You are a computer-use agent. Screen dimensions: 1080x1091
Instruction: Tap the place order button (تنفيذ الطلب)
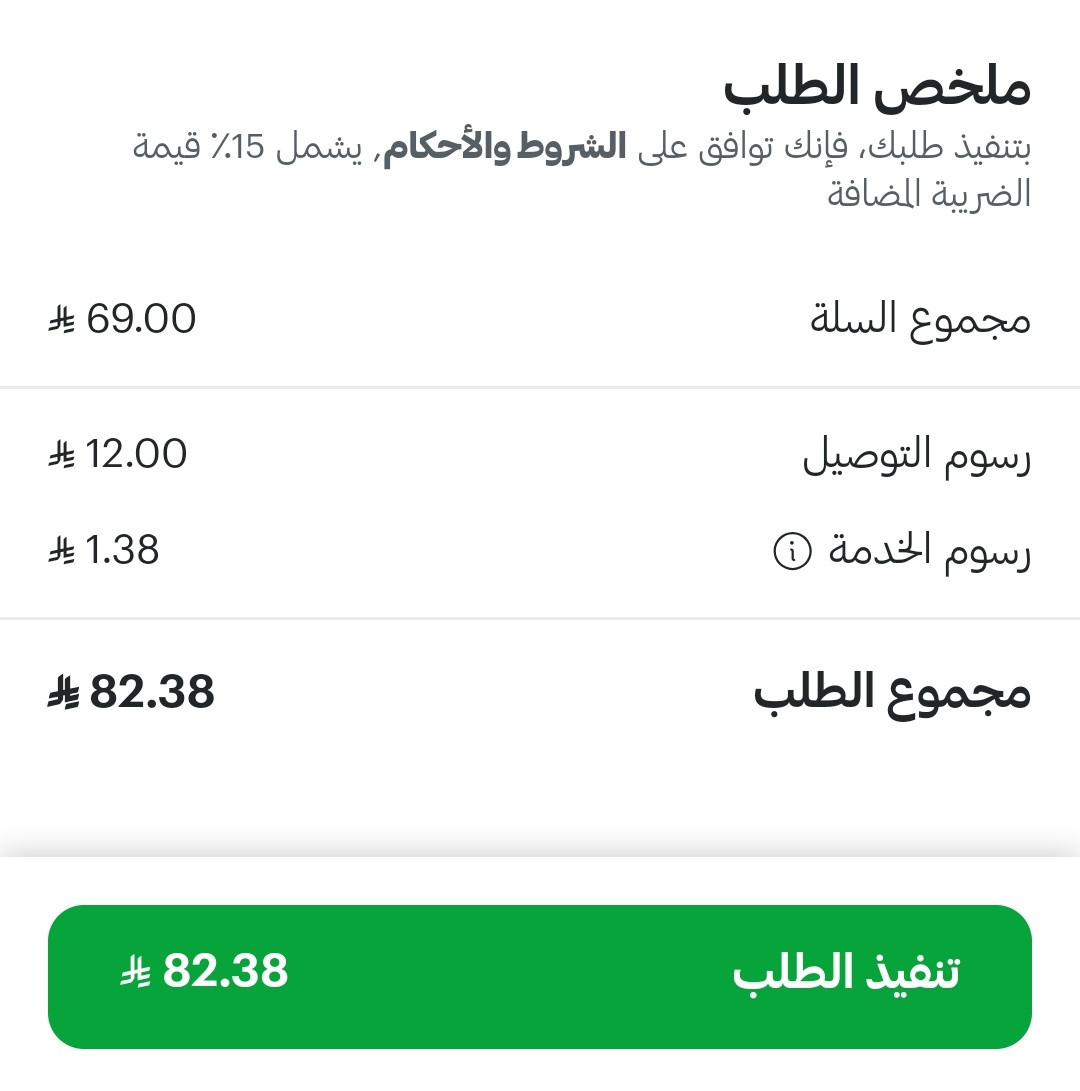point(540,976)
